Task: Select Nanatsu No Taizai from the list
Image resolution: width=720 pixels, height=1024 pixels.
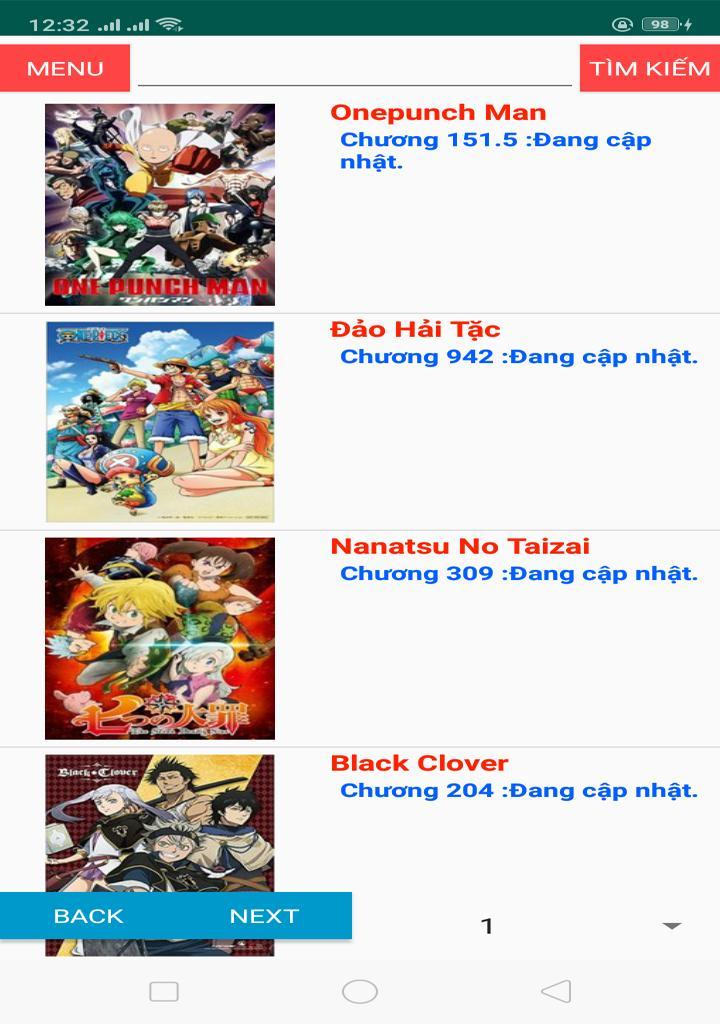Action: click(460, 547)
